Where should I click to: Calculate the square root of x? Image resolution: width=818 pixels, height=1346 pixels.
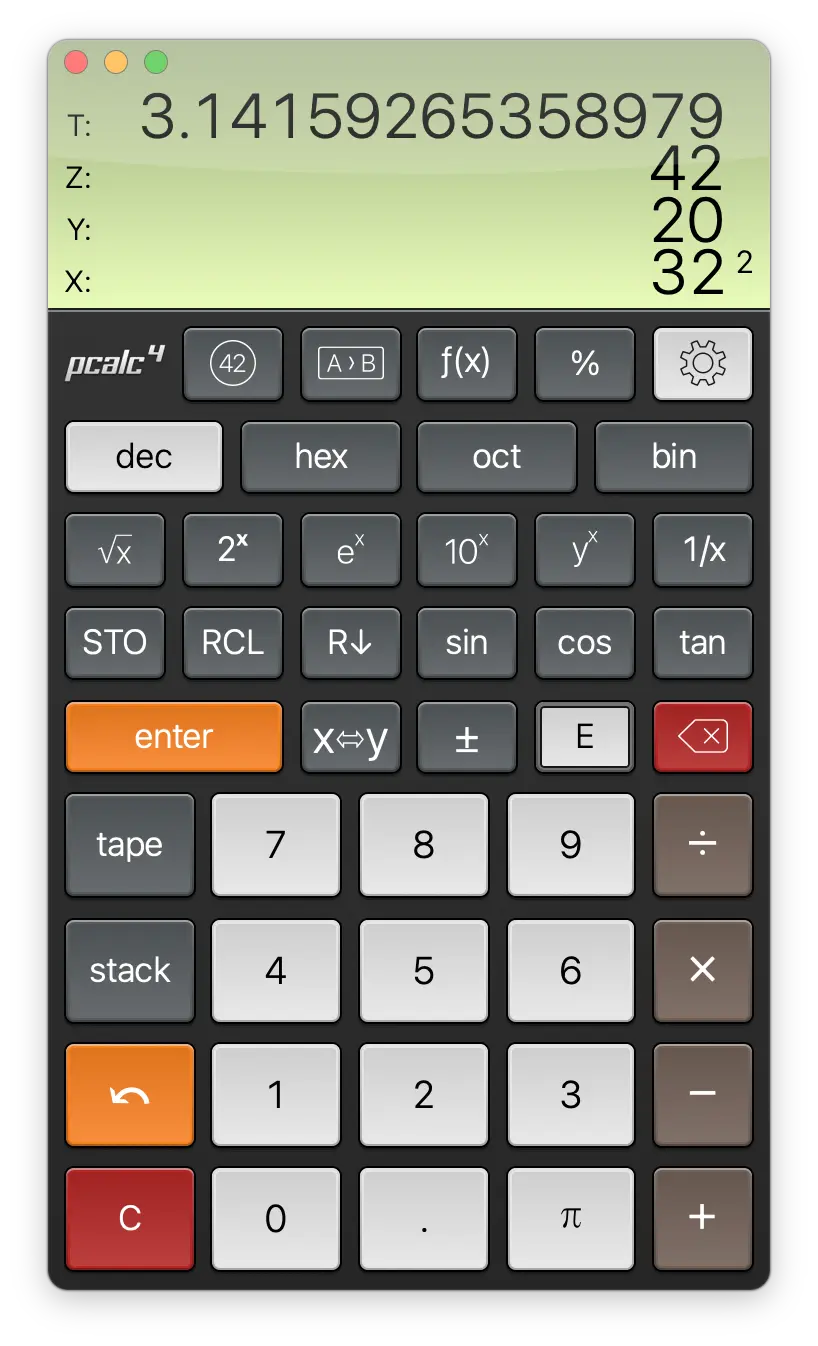click(x=115, y=550)
